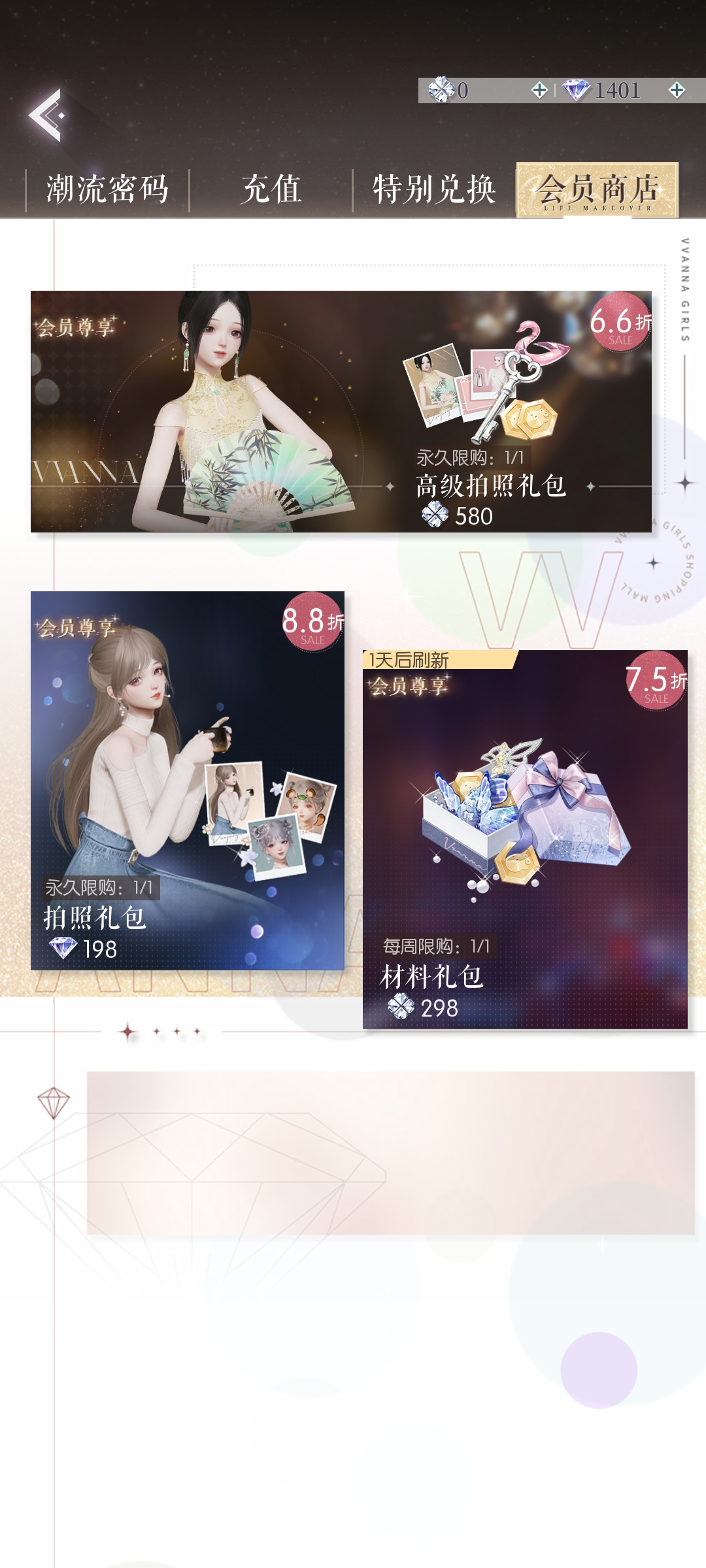Add more clover currency via plus icon

click(539, 90)
